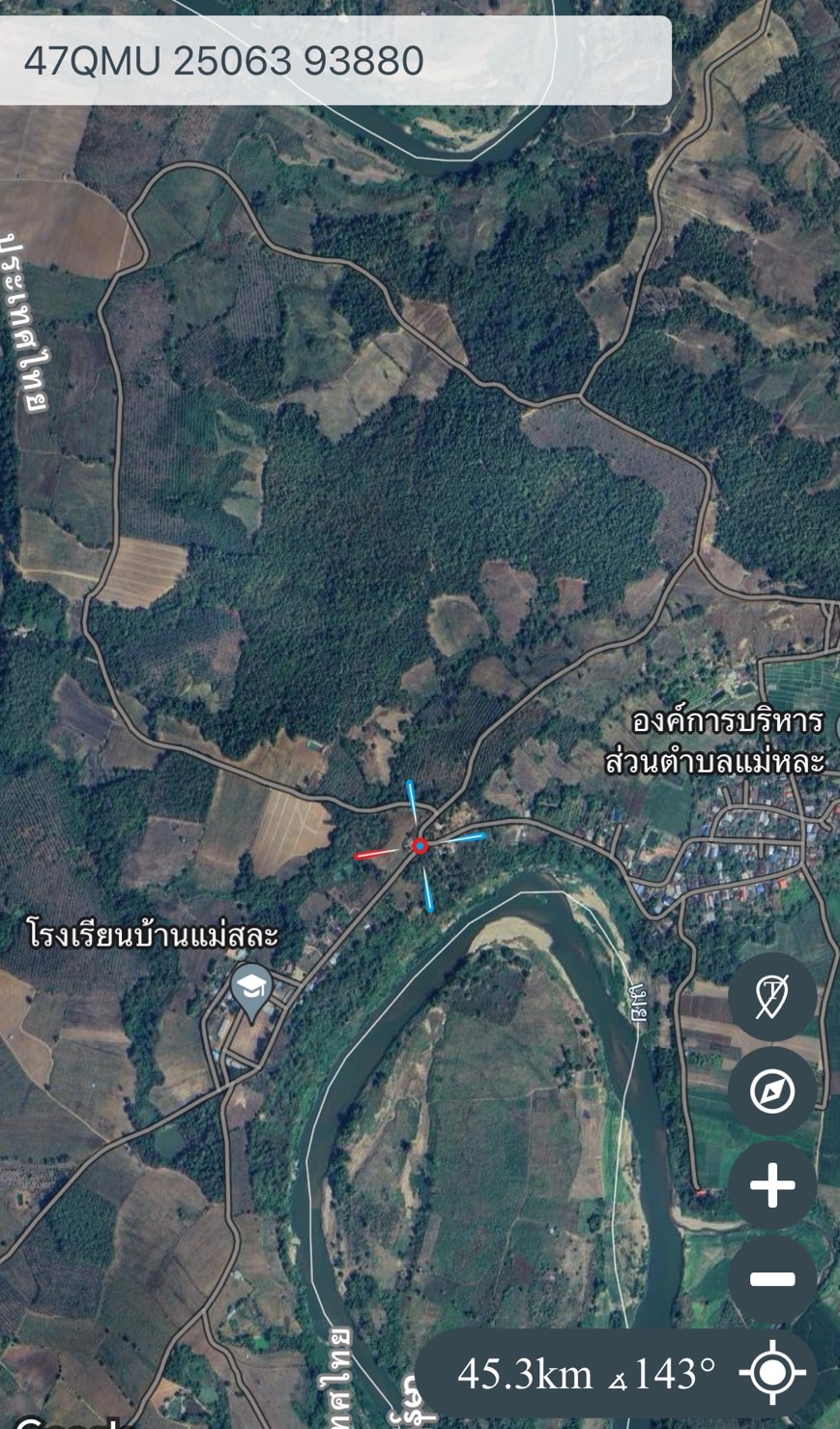Open the school marker โรงเรียนบ้านแม่สละ

251,991
